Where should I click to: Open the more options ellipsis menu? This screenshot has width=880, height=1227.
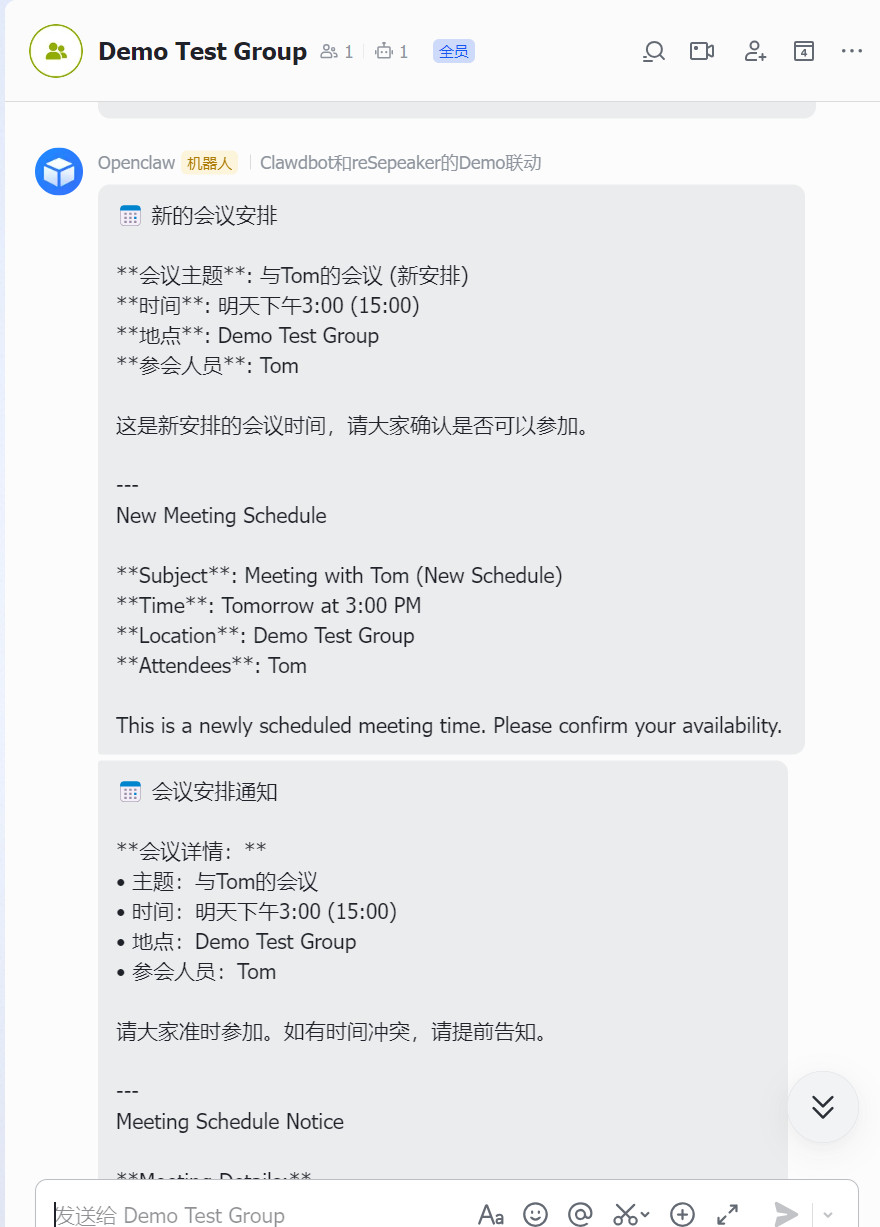click(851, 51)
